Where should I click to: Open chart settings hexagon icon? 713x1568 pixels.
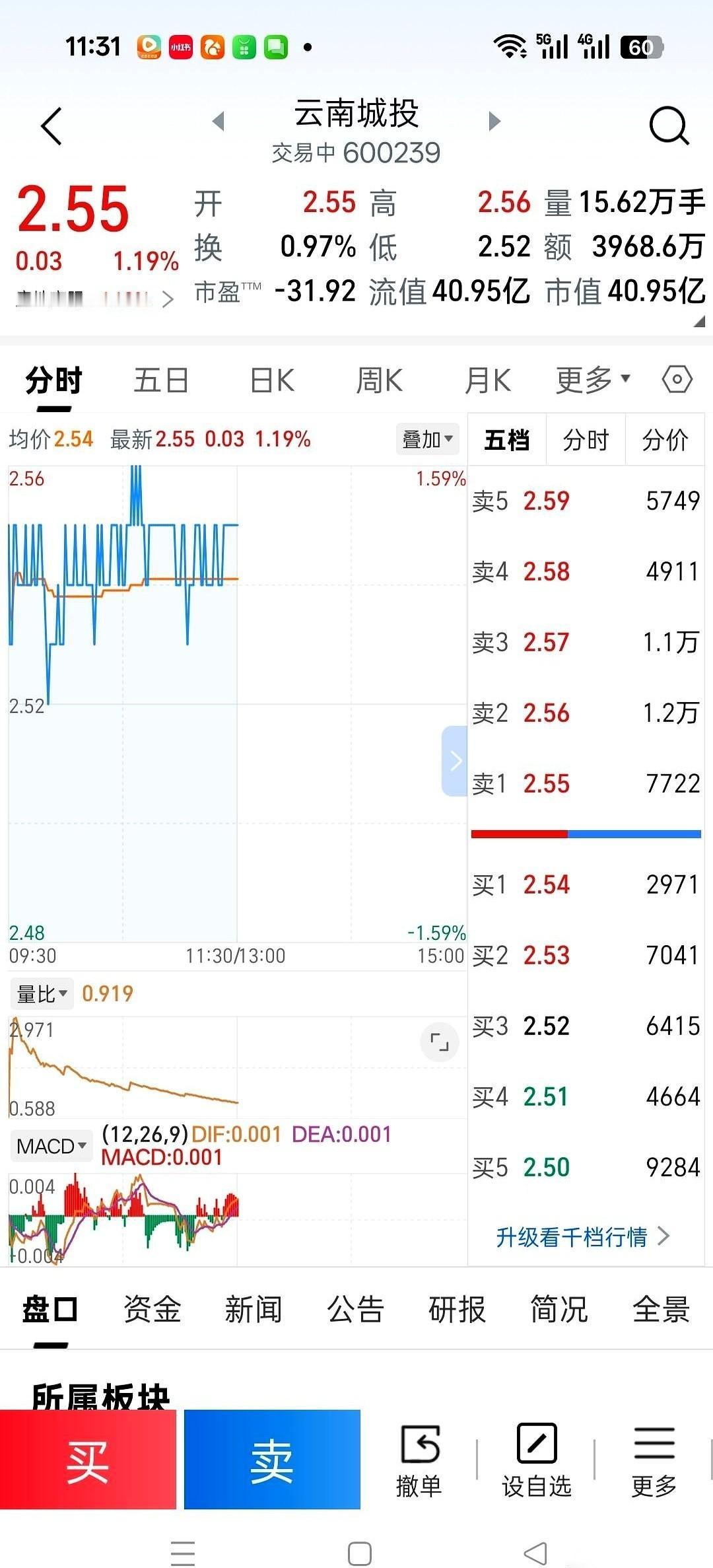(x=677, y=380)
